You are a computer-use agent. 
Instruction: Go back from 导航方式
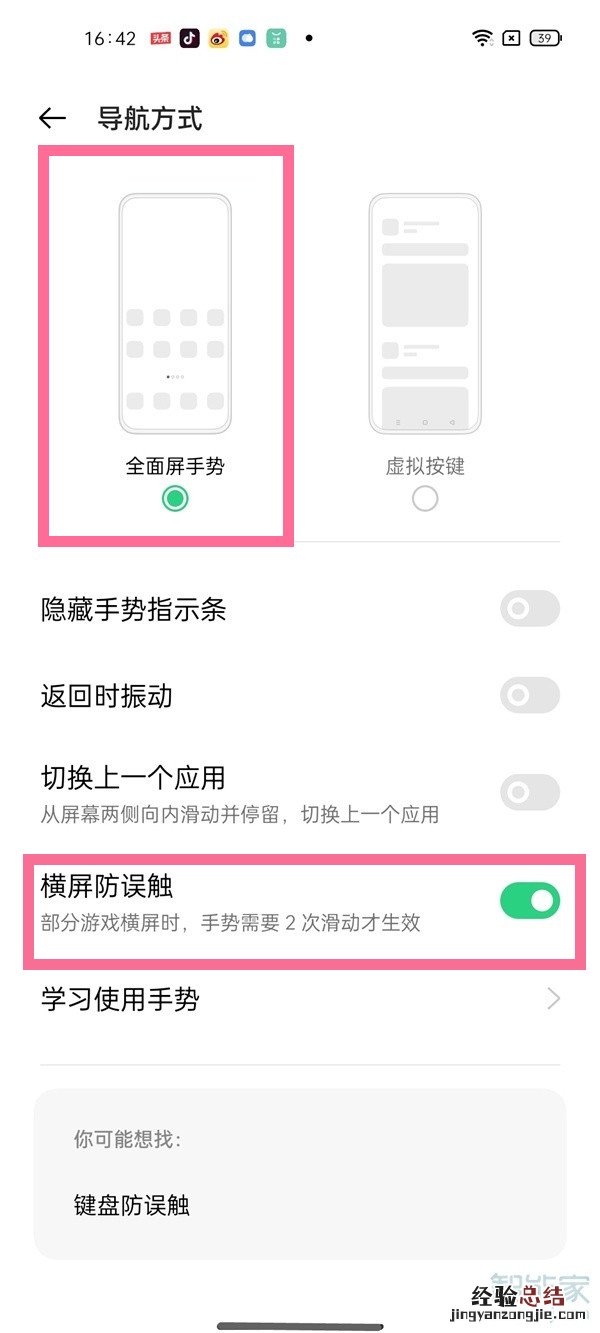click(x=52, y=119)
